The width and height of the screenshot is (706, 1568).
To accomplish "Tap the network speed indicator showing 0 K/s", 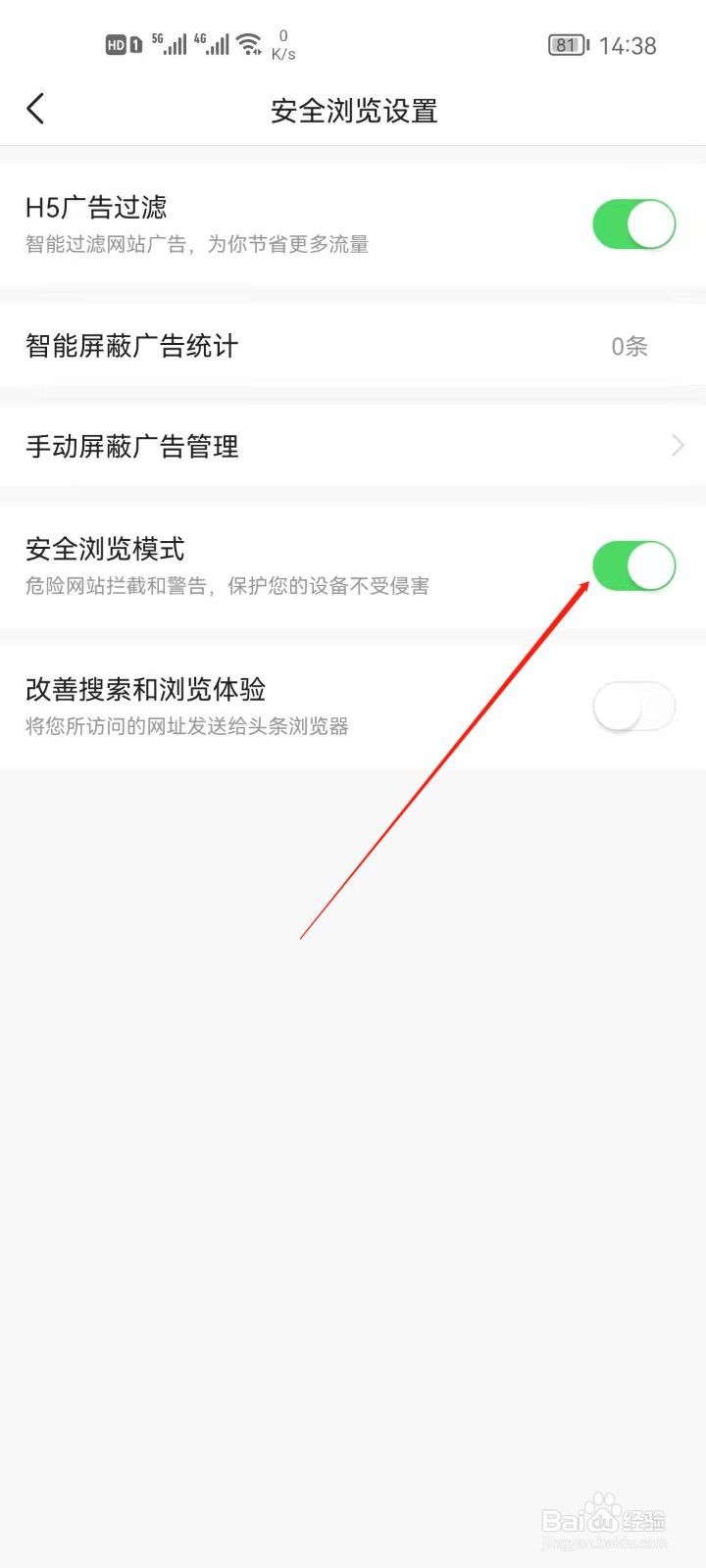I will click(x=282, y=44).
